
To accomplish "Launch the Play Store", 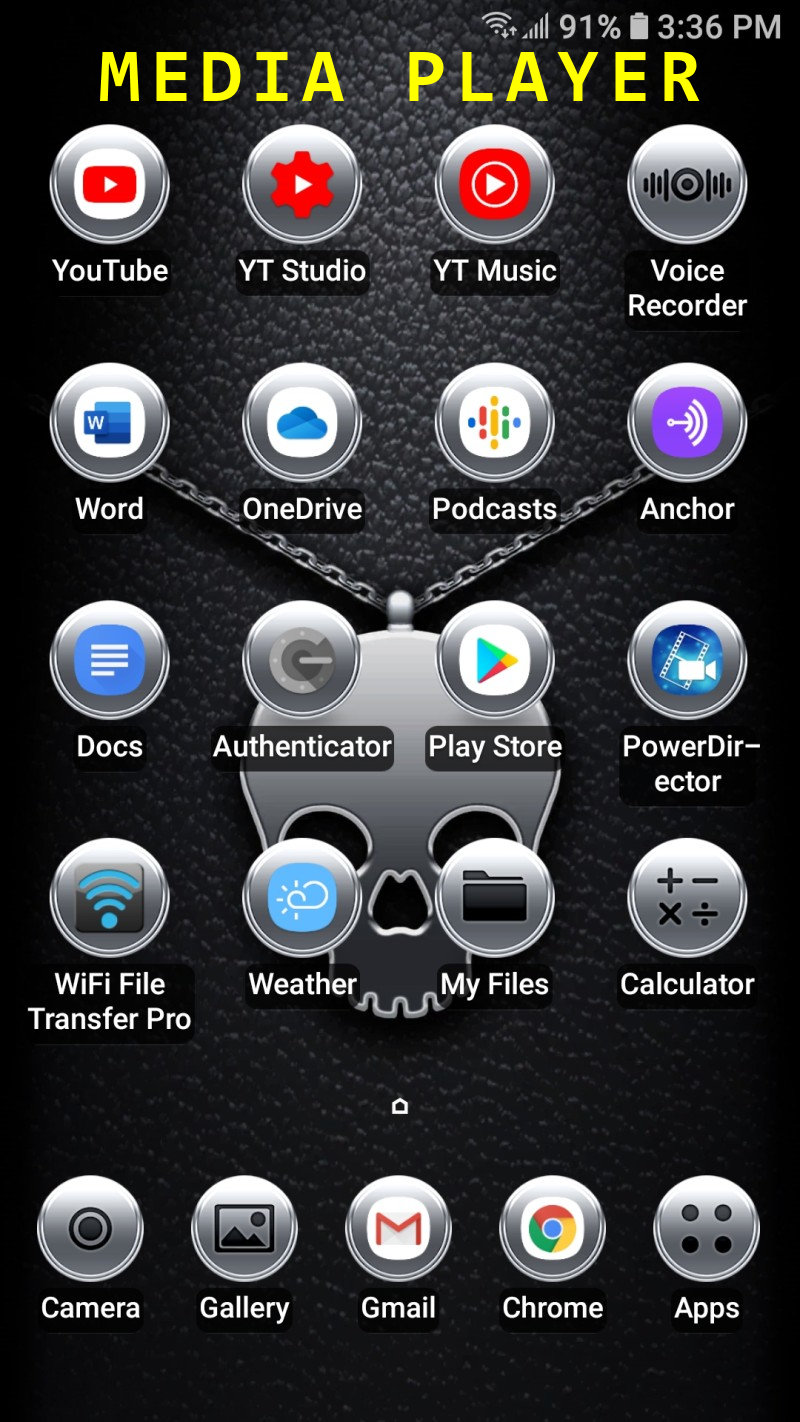I will pyautogui.click(x=495, y=660).
